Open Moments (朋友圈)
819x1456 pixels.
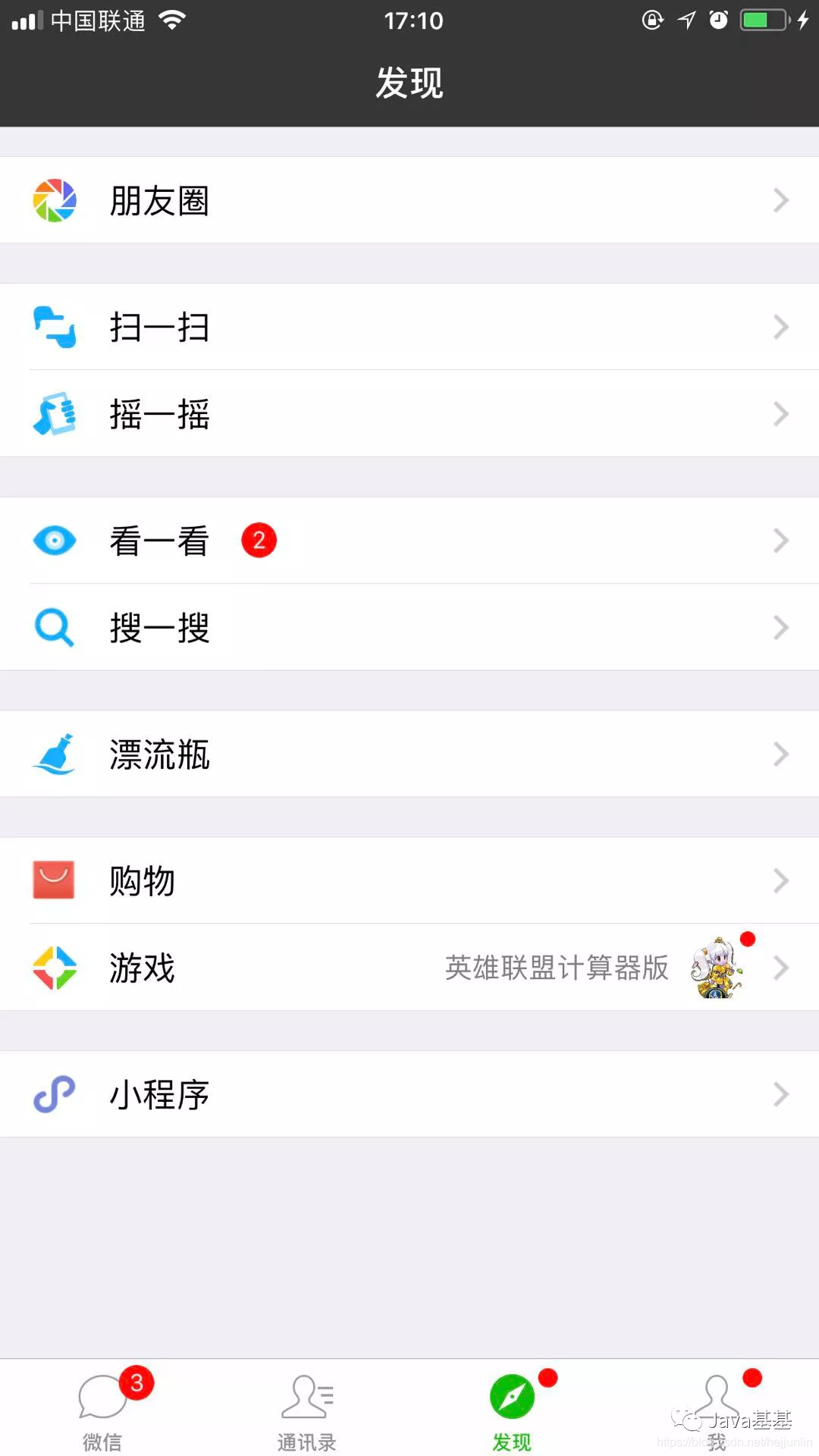pos(159,199)
